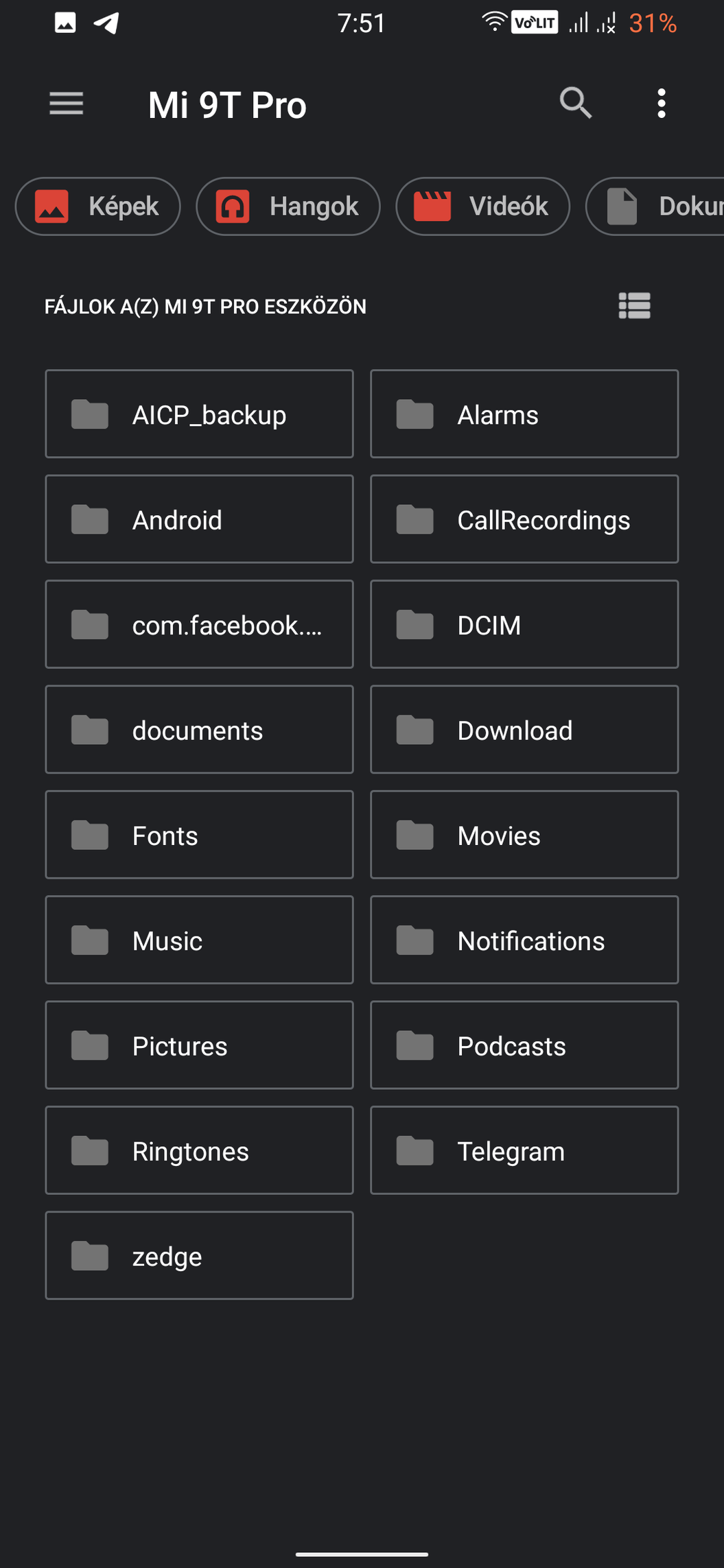
Task: Select the Hangok filter chip
Action: click(288, 206)
